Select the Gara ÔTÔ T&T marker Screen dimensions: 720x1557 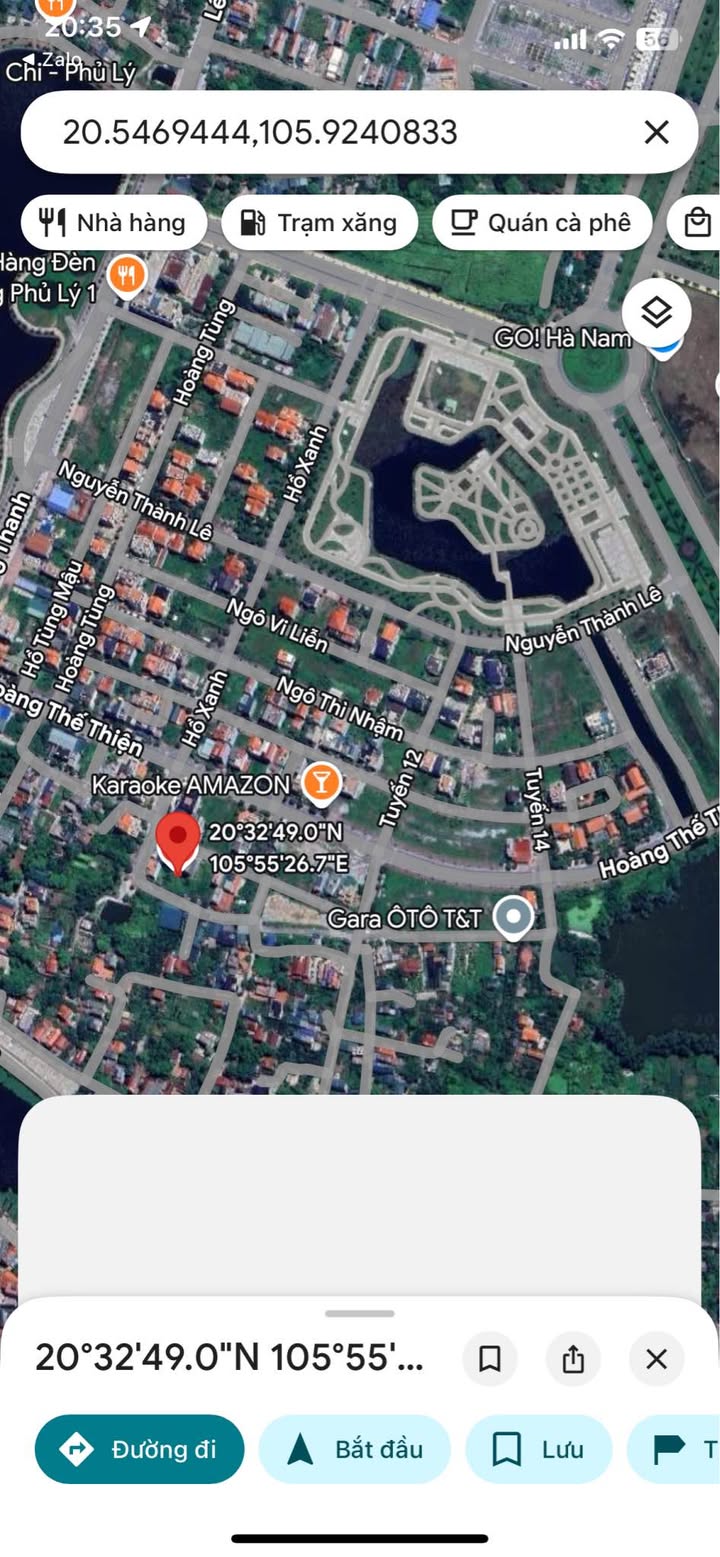click(x=514, y=916)
